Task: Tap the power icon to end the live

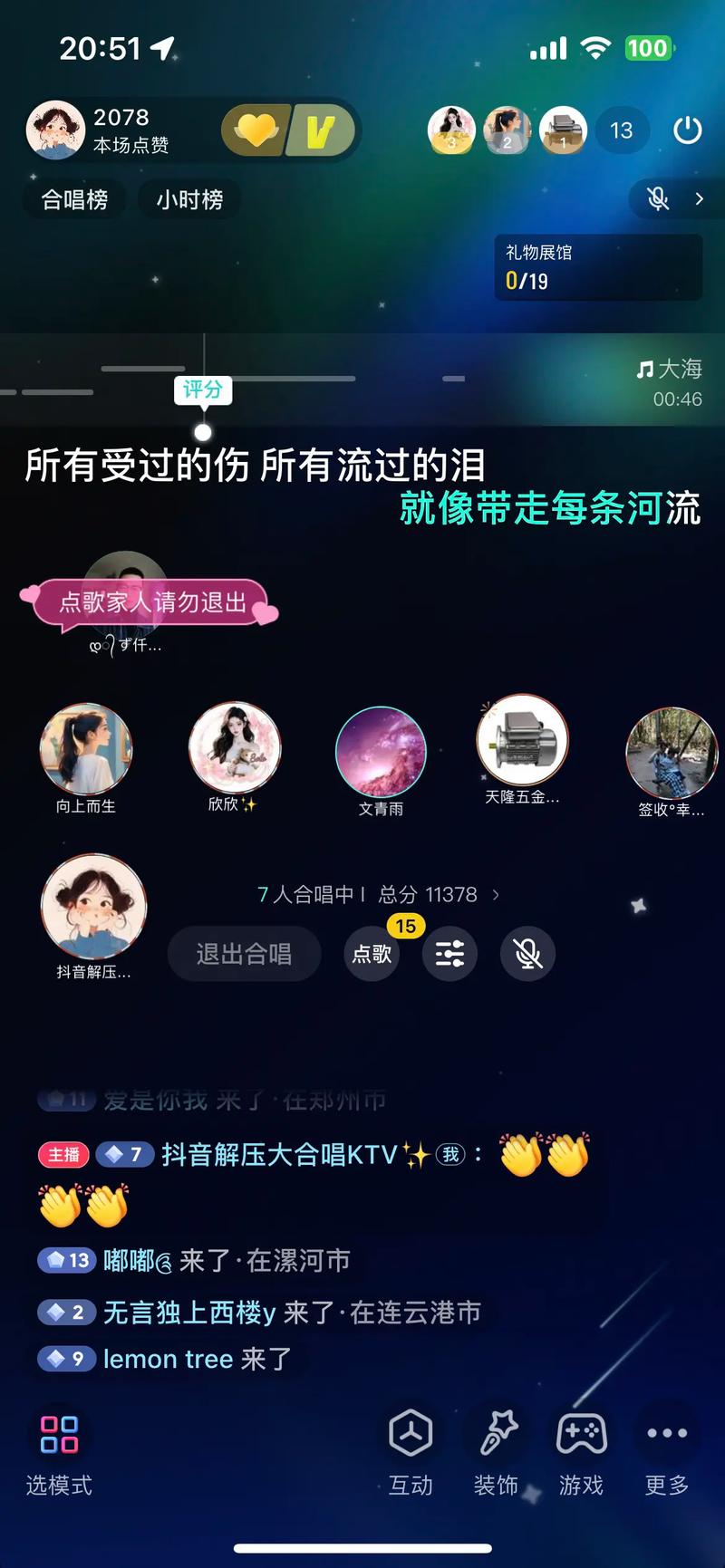Action: point(688,130)
